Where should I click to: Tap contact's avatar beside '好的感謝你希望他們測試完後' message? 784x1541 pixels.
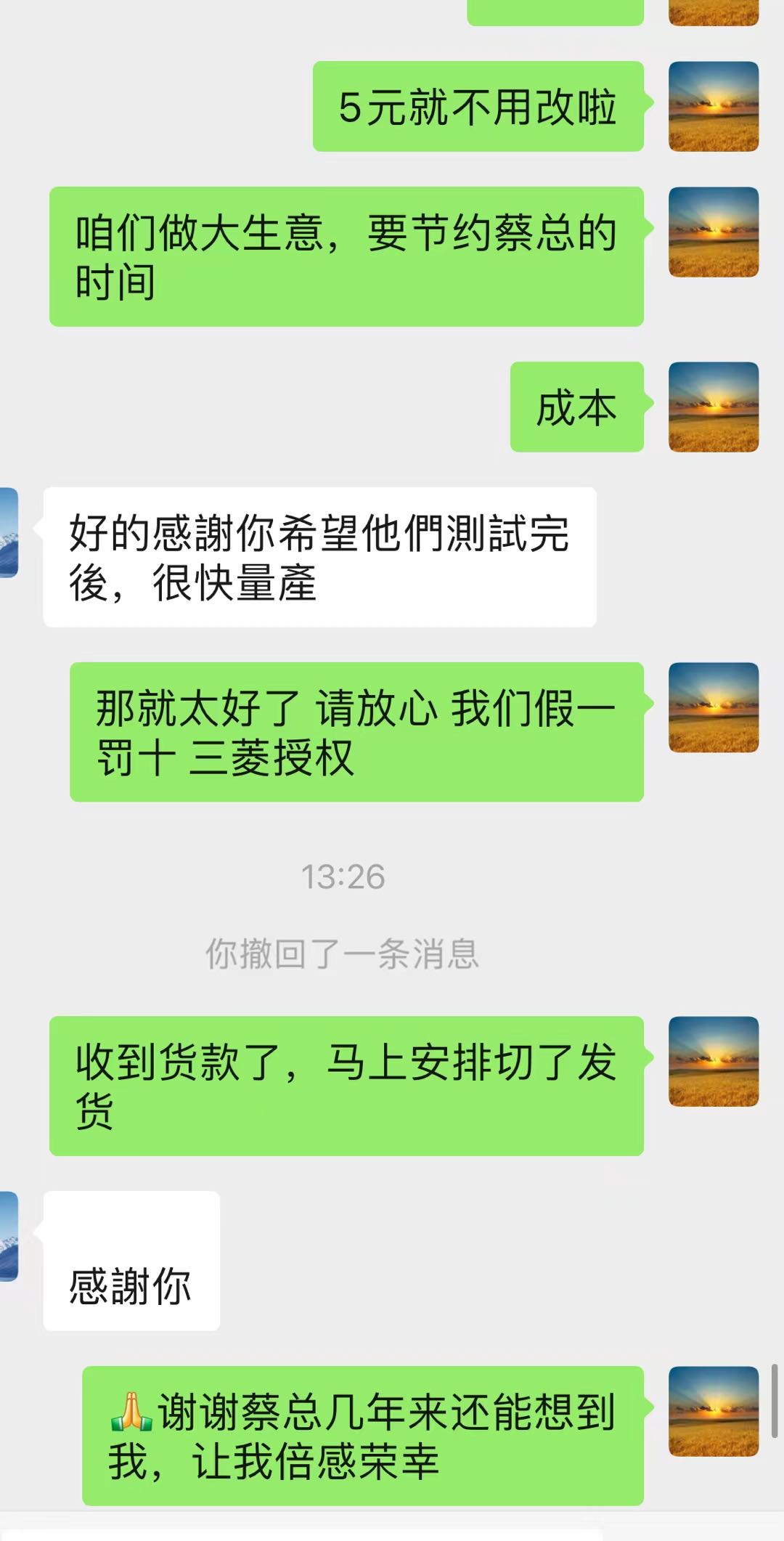pyautogui.click(x=9, y=532)
